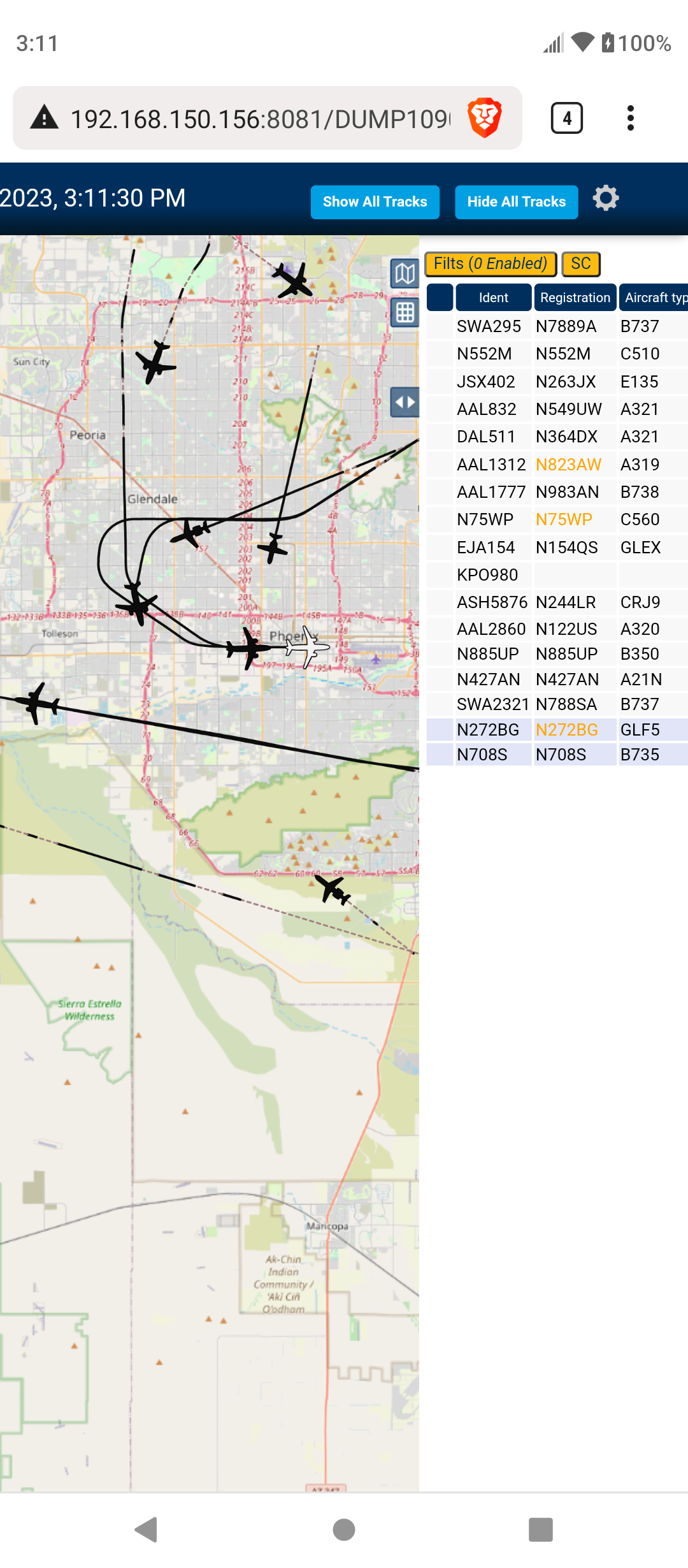Open N823AW registration link
688x1568 pixels.
point(568,465)
